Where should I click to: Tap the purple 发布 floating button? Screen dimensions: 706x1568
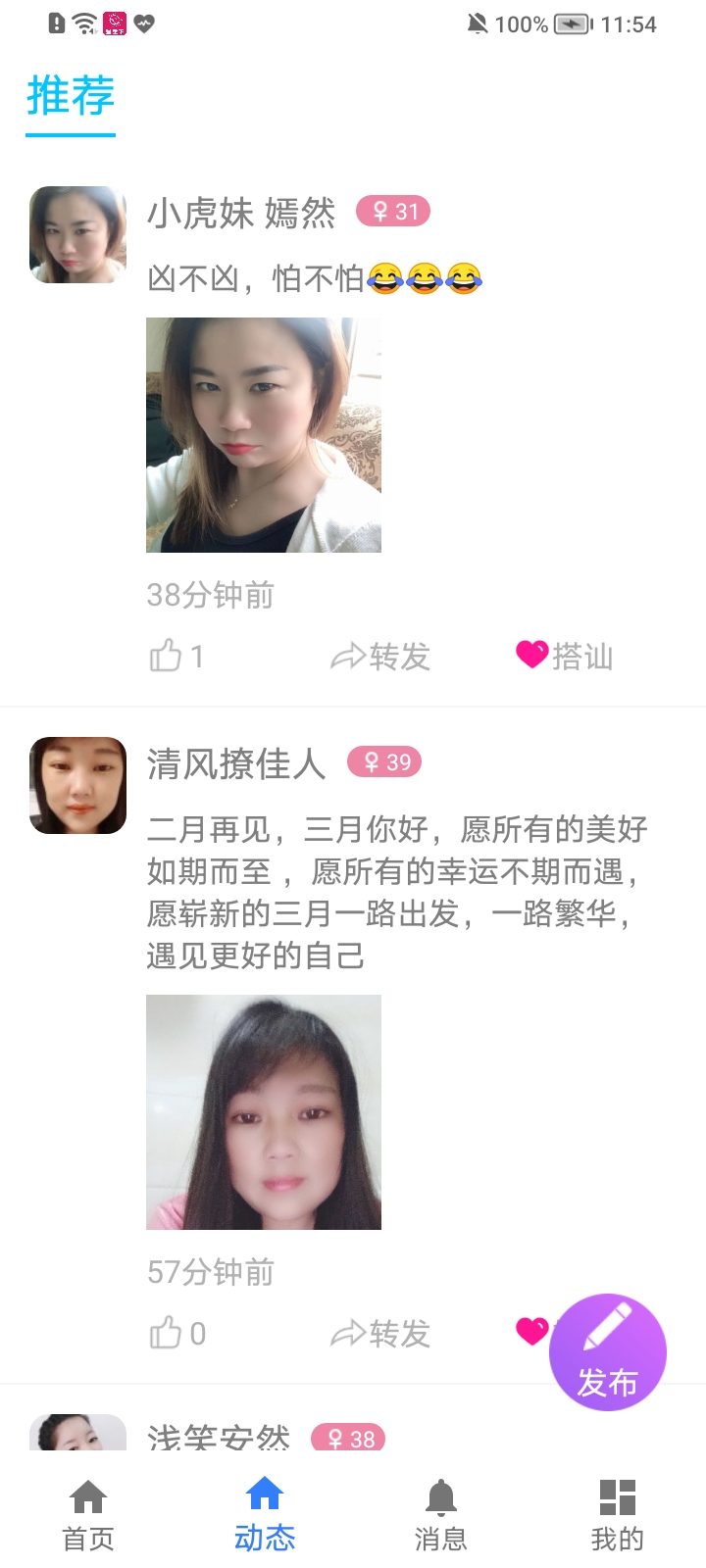[x=608, y=1352]
